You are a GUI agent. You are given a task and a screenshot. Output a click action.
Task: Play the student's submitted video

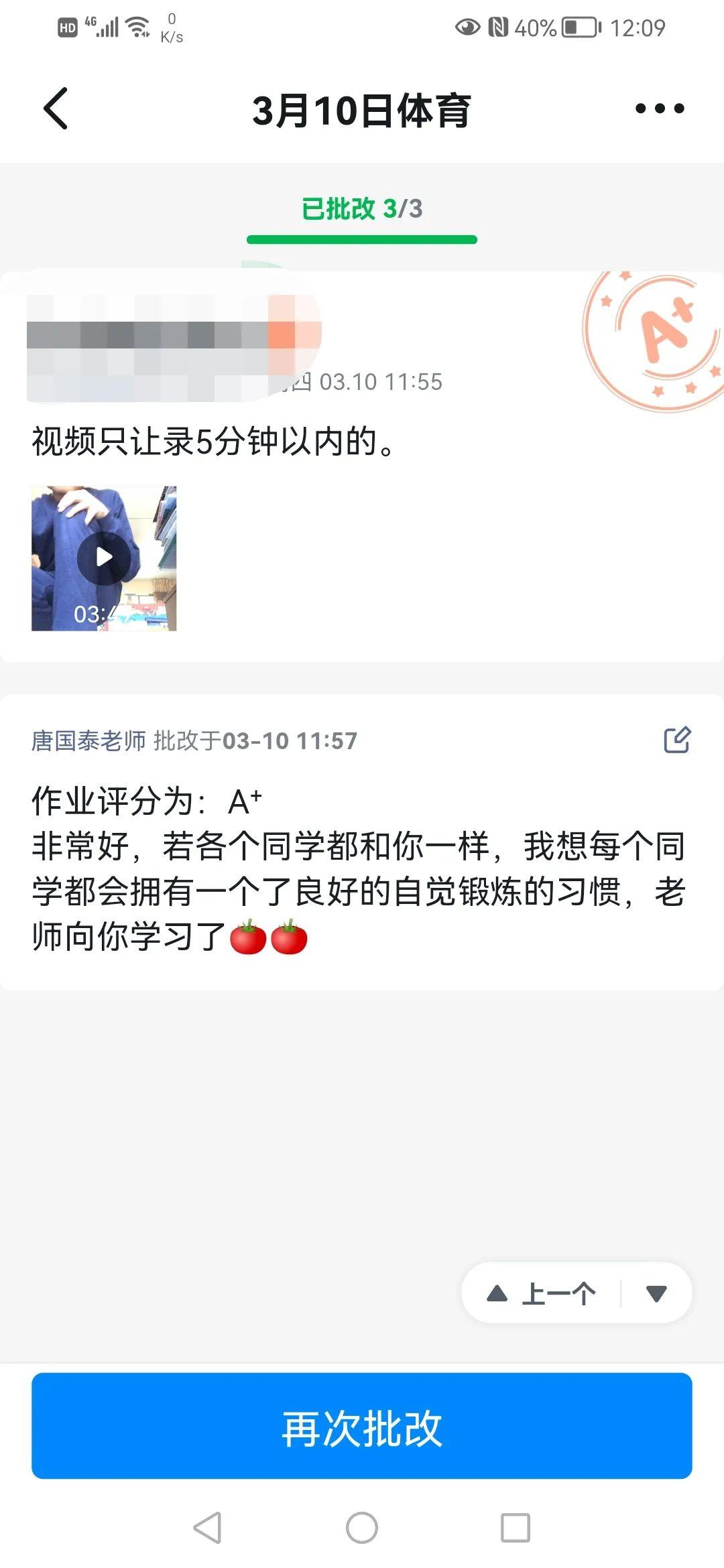pyautogui.click(x=104, y=558)
